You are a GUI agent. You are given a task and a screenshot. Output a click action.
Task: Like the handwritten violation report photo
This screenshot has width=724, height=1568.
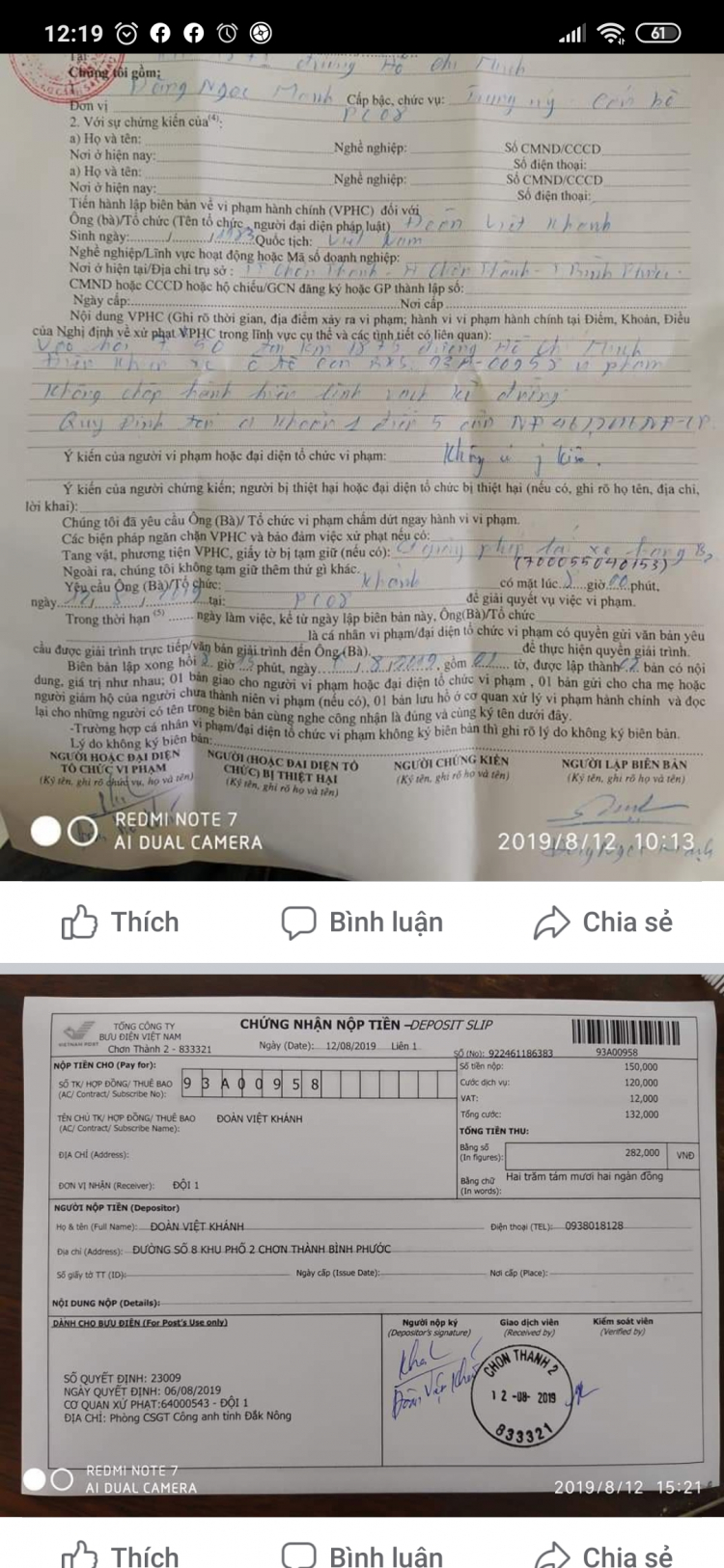tap(121, 922)
